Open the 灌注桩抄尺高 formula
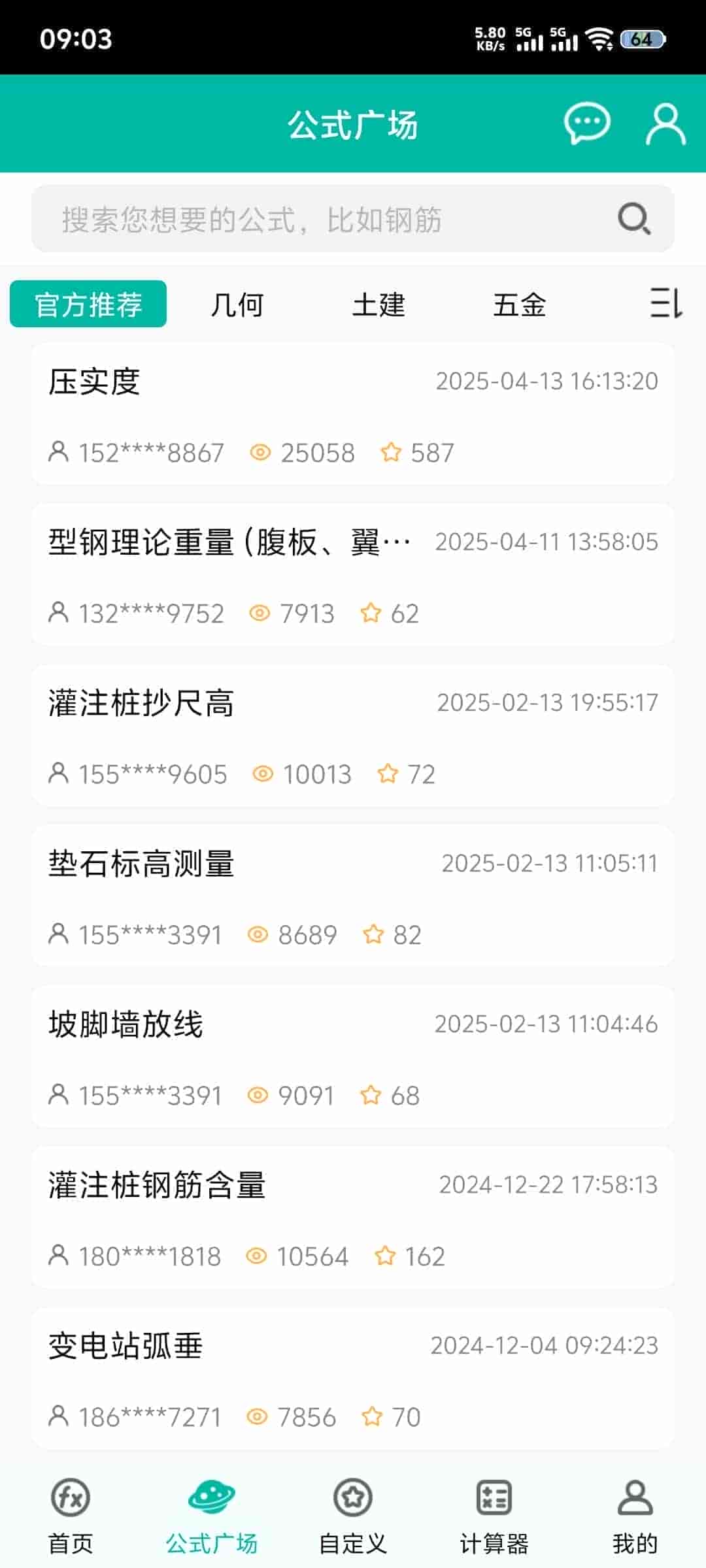706x1568 pixels. [353, 736]
